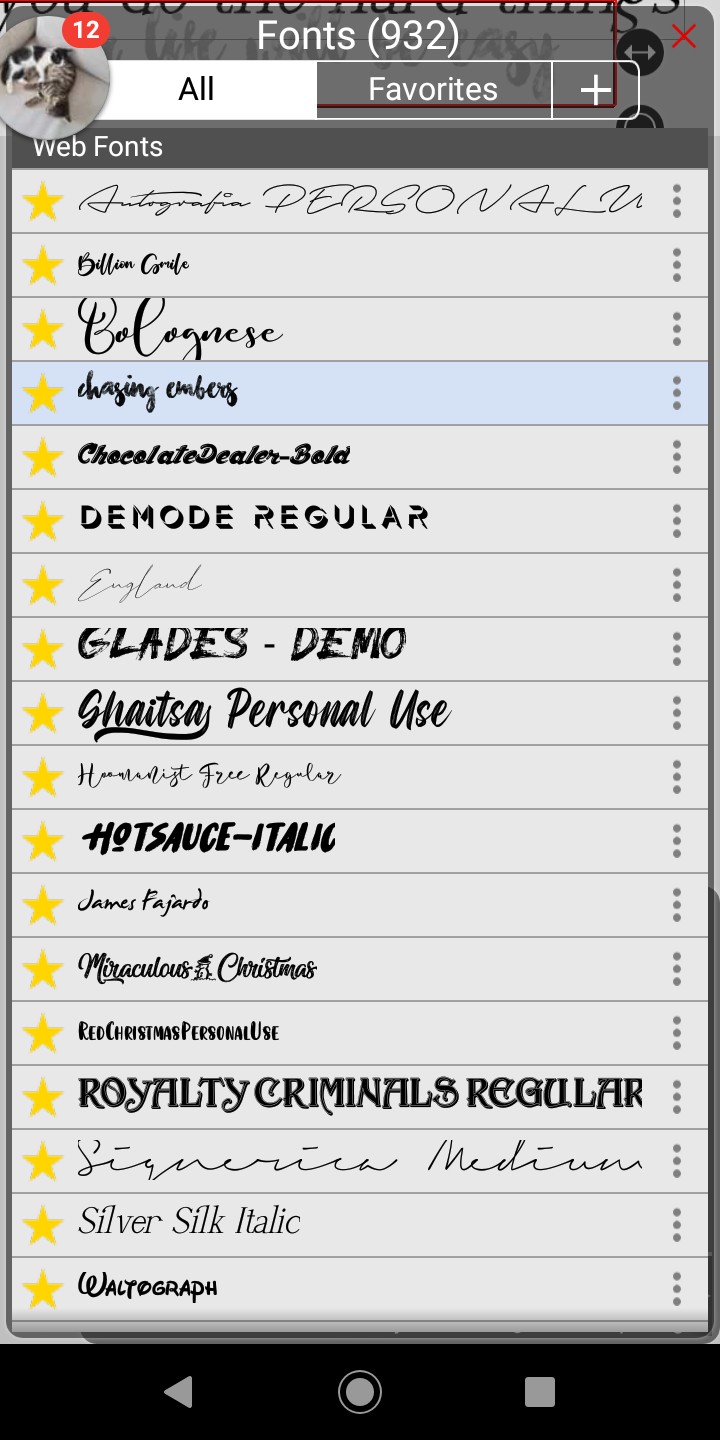The image size is (720, 1440).
Task: Pick the Ghaitsa Personal Use font
Action: [x=360, y=713]
